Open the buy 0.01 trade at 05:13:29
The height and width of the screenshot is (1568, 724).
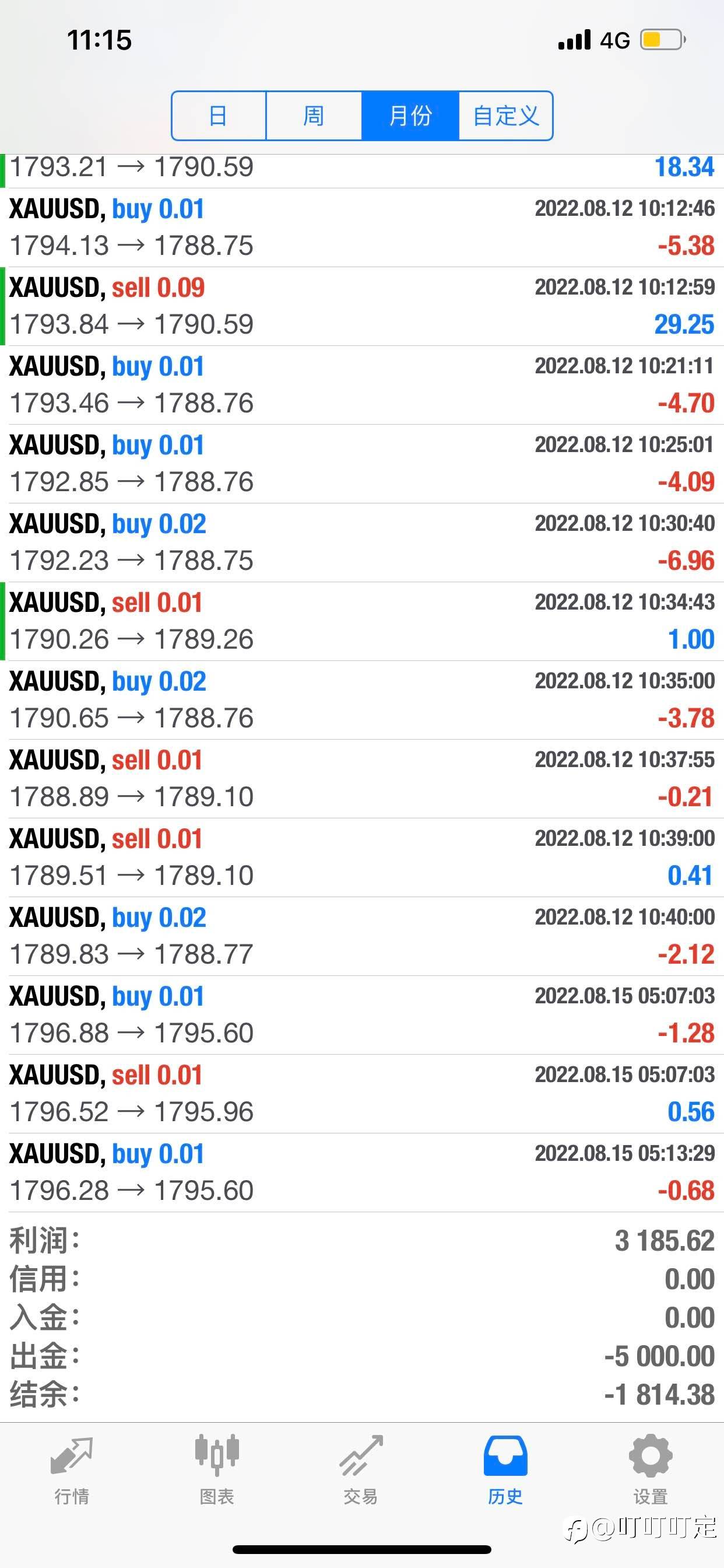click(362, 1172)
